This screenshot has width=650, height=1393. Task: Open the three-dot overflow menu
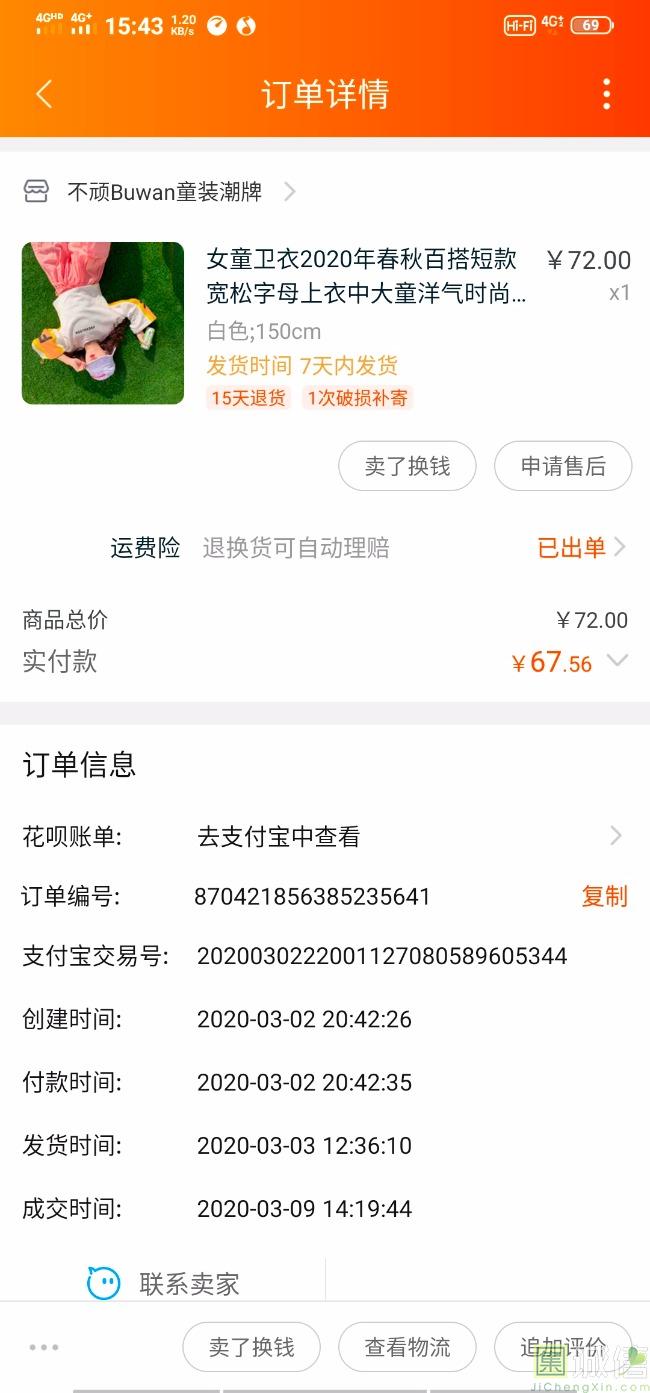[x=606, y=94]
